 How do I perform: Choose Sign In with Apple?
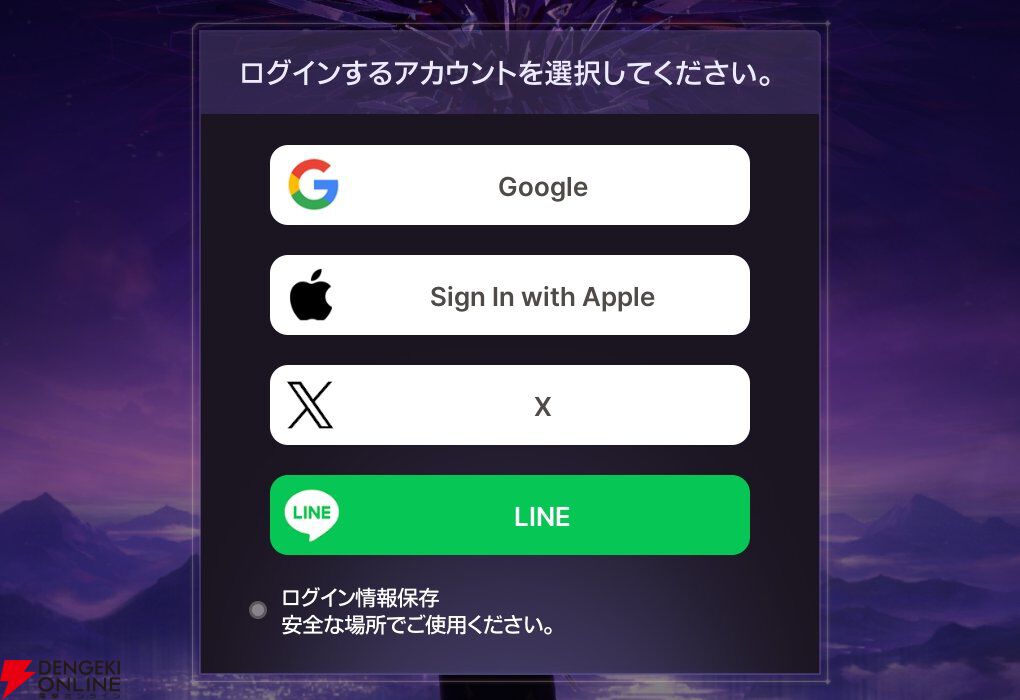pos(509,296)
